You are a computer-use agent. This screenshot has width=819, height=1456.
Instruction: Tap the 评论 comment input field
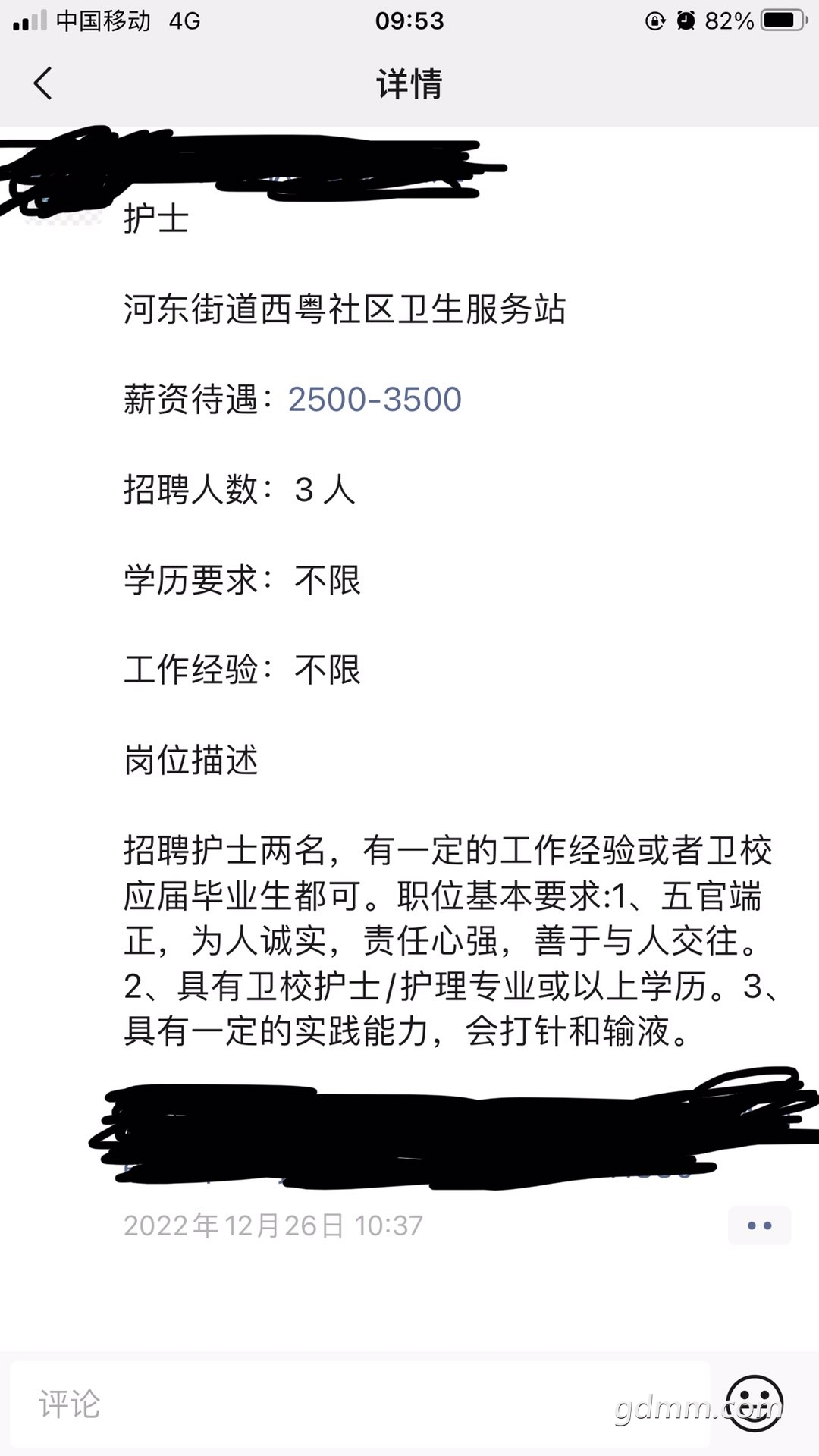pyautogui.click(x=360, y=1404)
